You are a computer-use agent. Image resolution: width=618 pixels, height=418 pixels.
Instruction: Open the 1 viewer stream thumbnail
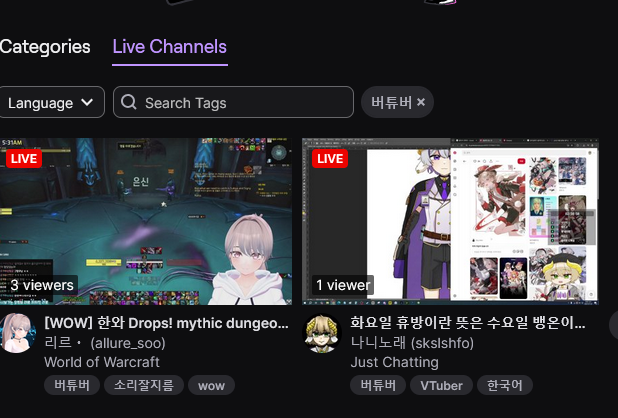450,220
